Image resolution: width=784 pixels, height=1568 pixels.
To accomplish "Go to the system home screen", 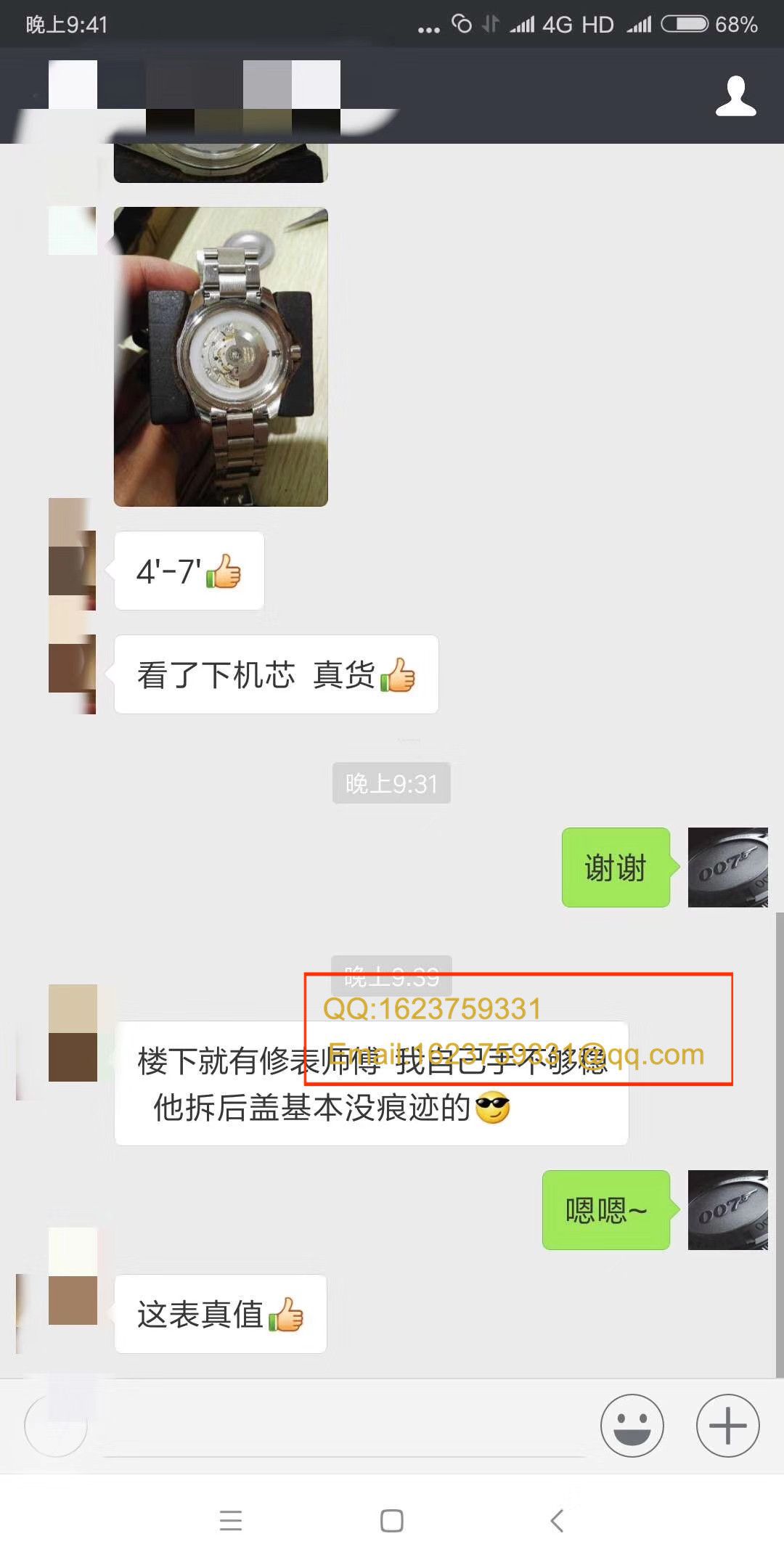I will (392, 1520).
